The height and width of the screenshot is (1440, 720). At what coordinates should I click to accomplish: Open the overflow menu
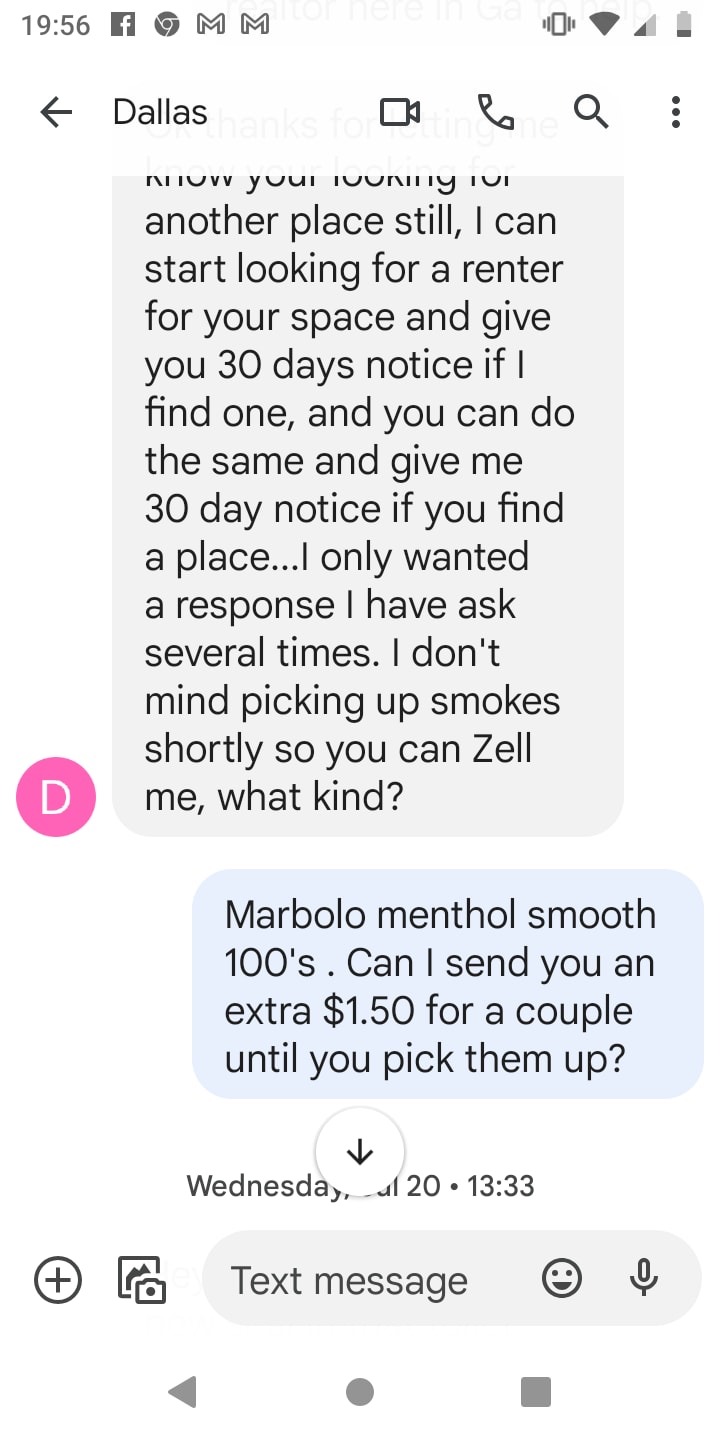click(x=676, y=112)
